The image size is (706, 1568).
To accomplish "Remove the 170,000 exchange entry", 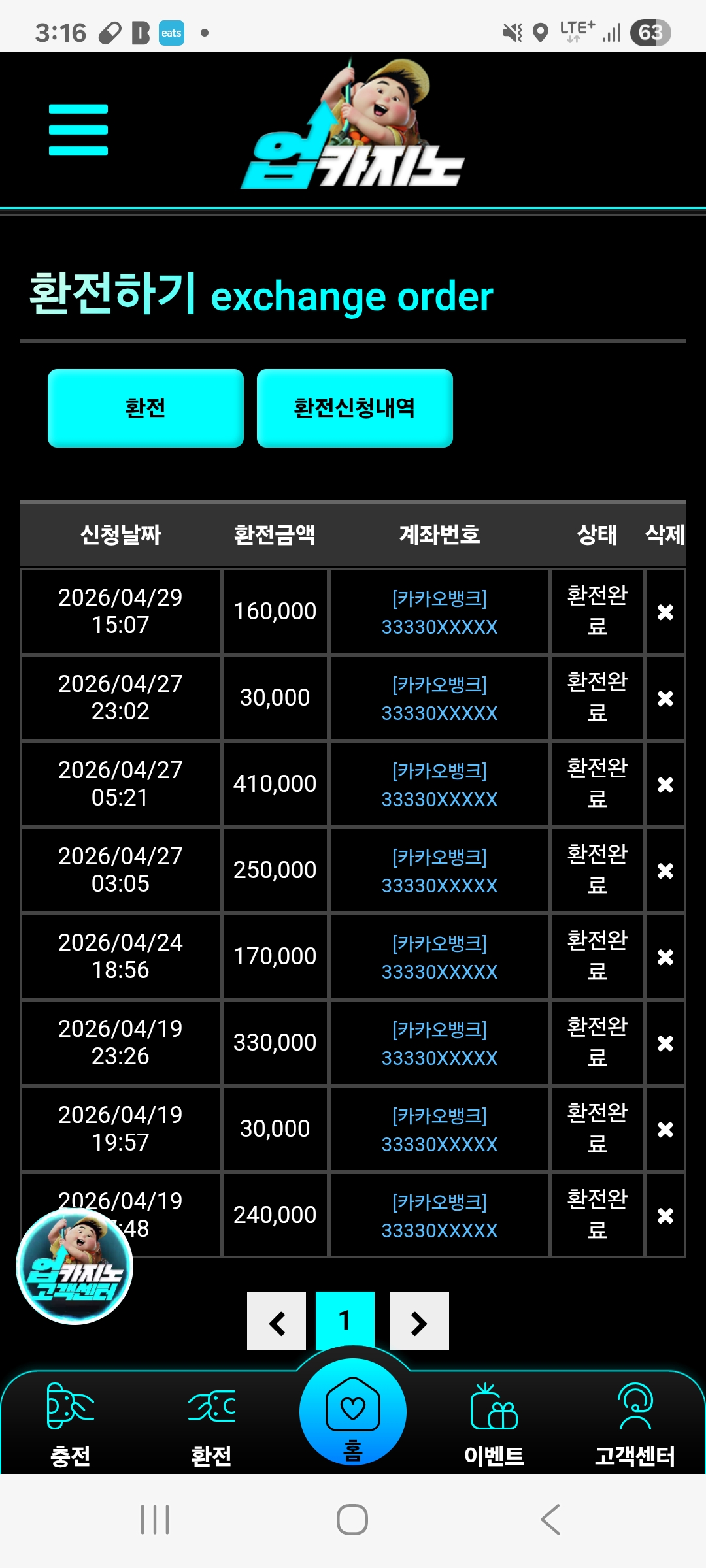I will pyautogui.click(x=665, y=957).
